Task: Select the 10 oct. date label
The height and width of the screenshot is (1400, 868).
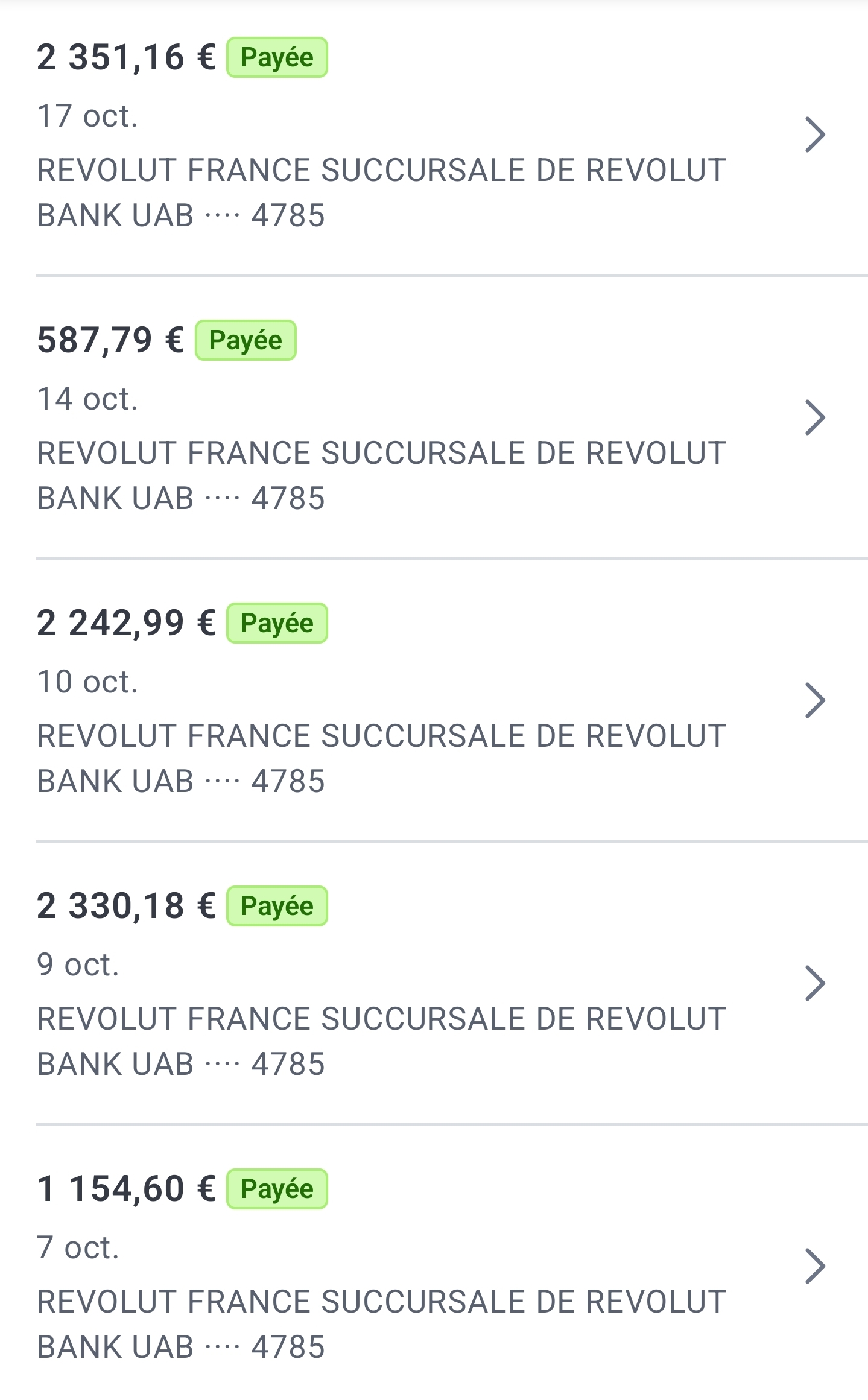Action: (87, 682)
